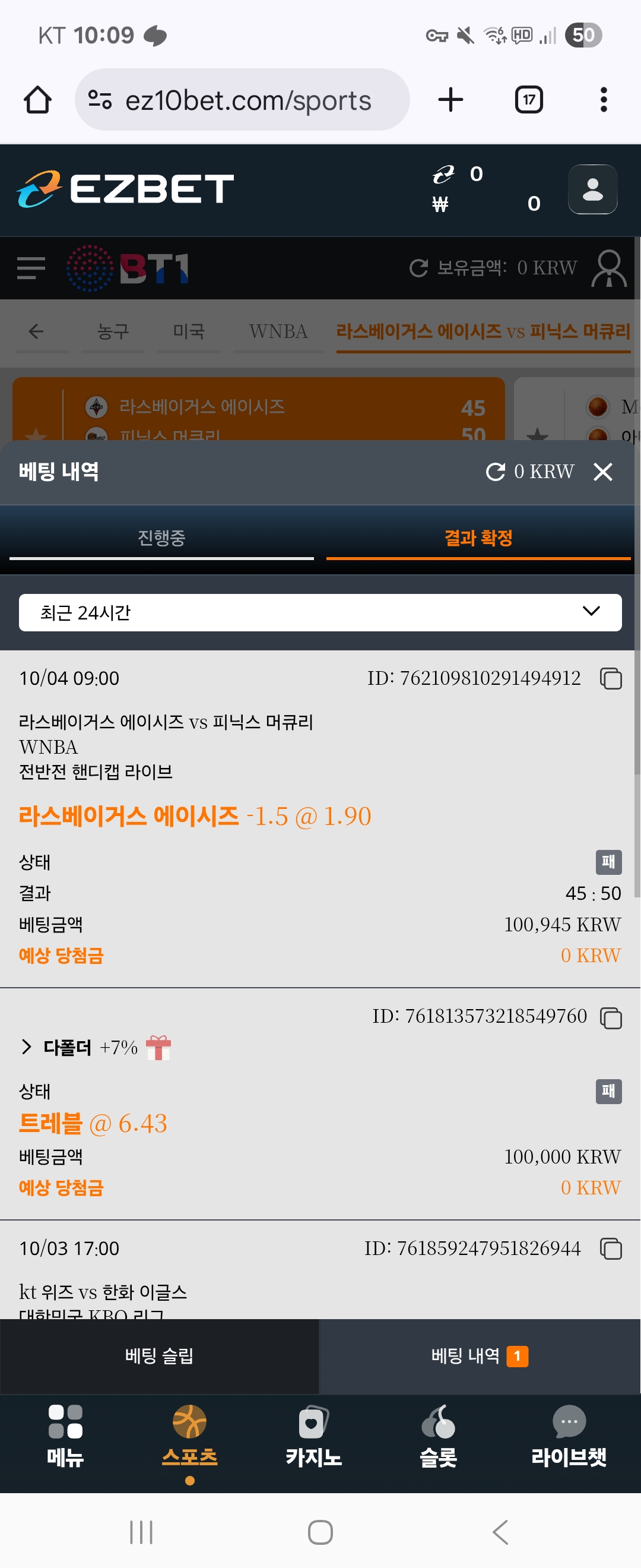The width and height of the screenshot is (641, 1568).
Task: Switch to the 베팅 슬립 tab
Action: point(159,1355)
